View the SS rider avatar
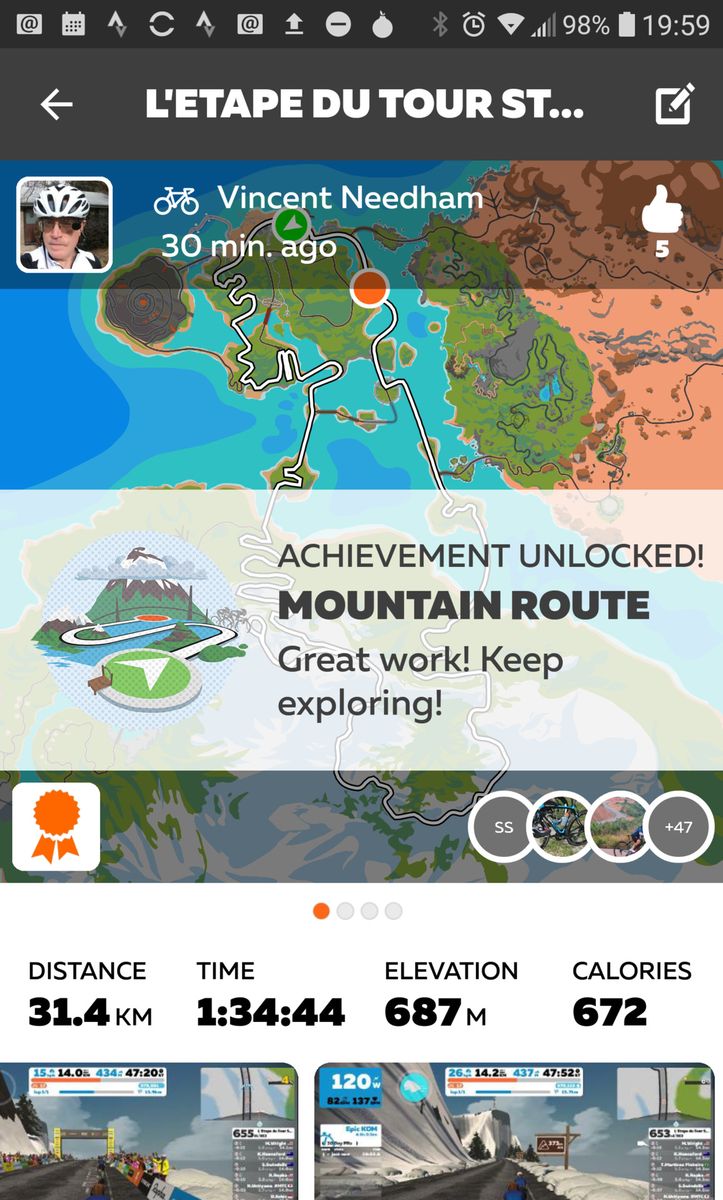Viewport: 723px width, 1200px height. point(502,827)
